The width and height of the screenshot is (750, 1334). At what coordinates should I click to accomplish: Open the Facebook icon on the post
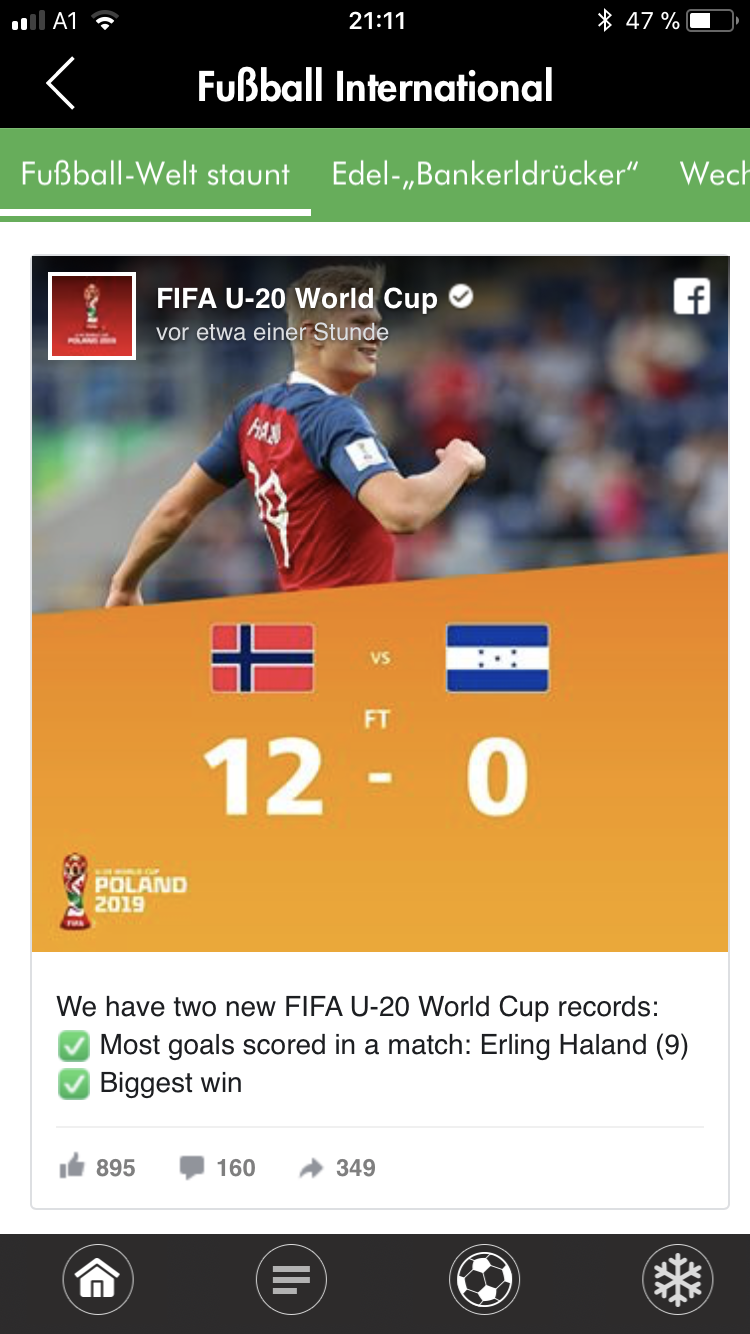(692, 297)
